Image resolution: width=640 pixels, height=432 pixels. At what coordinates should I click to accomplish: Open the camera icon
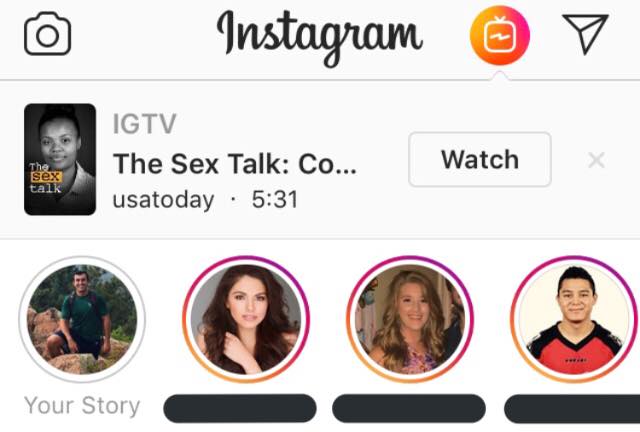point(47,37)
